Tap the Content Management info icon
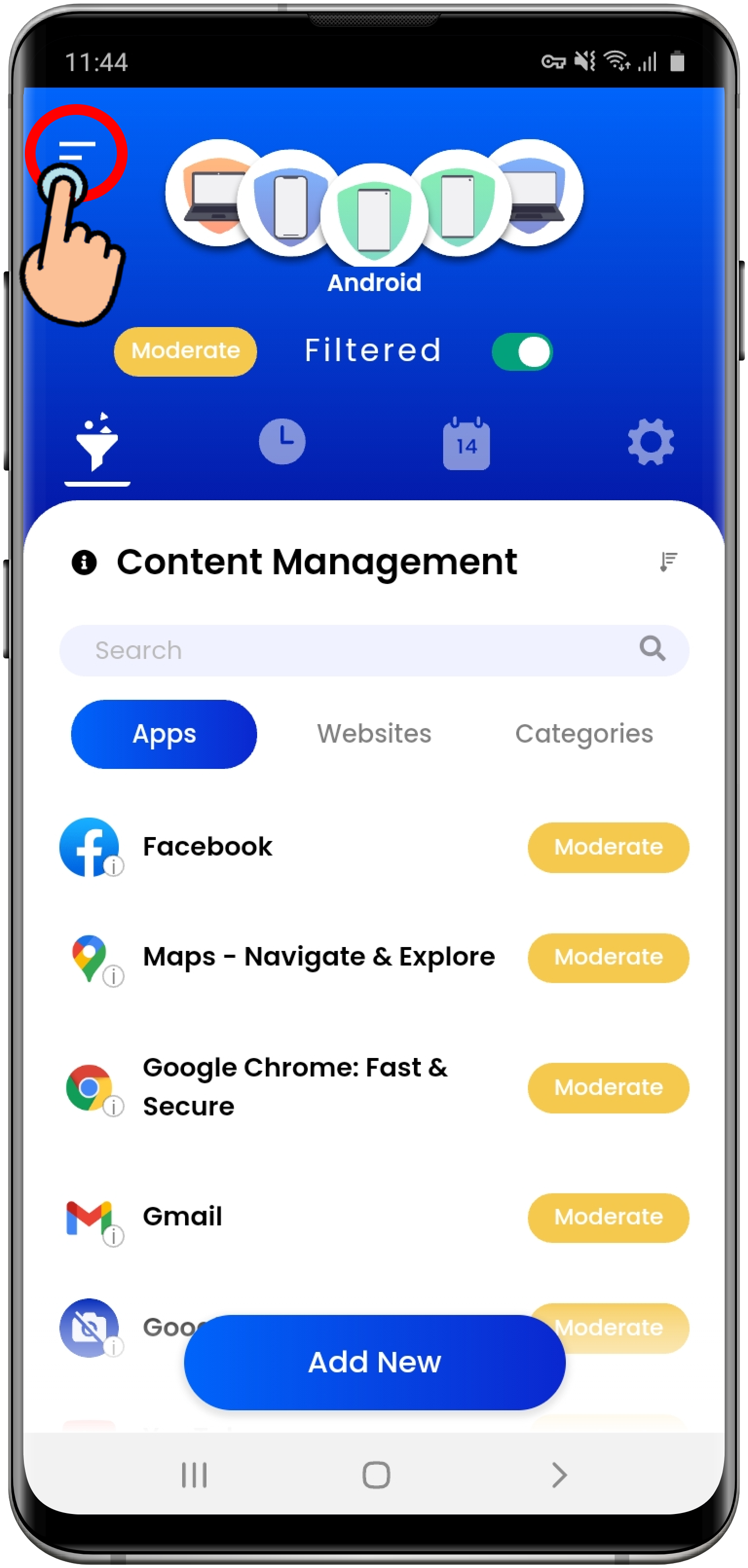 tap(84, 562)
